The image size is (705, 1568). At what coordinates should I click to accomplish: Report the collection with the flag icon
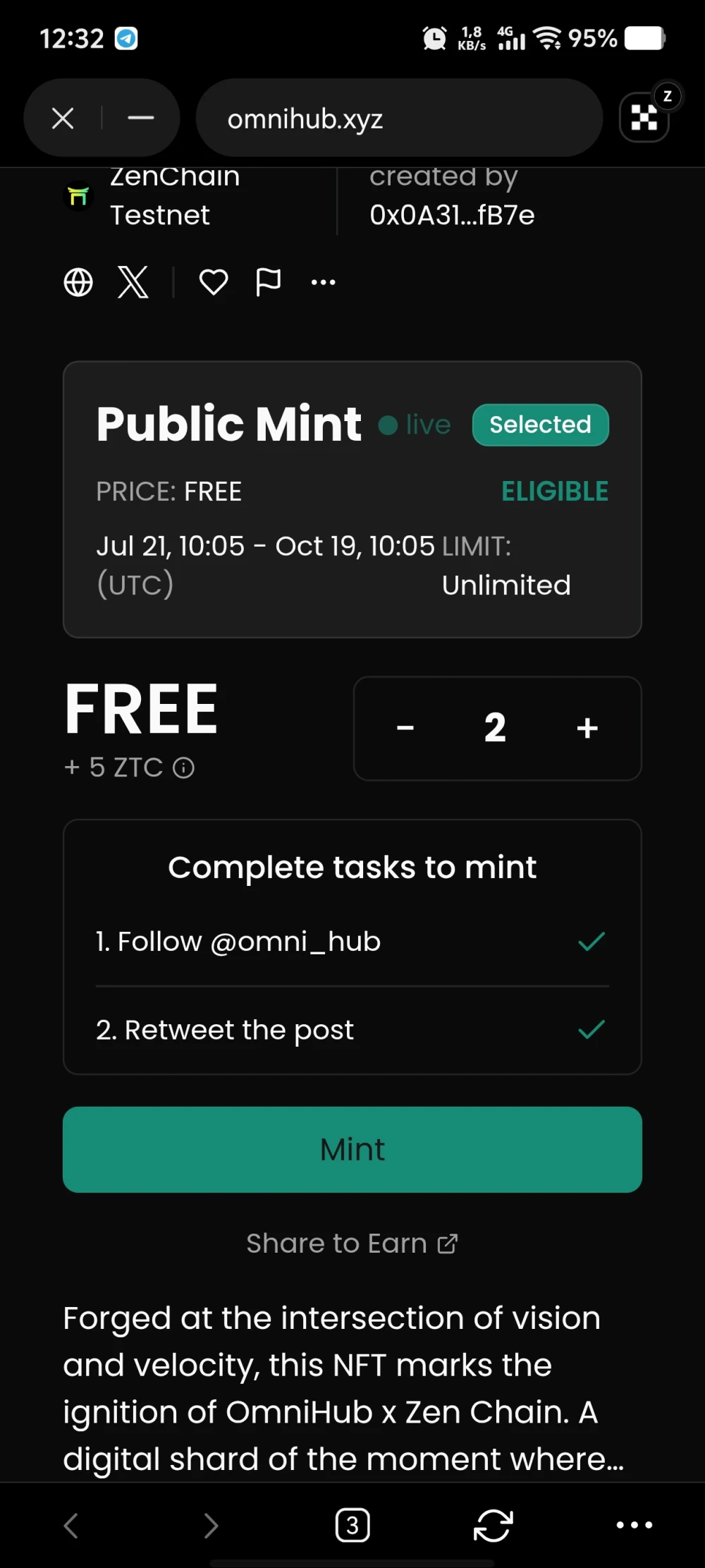pyautogui.click(x=268, y=283)
